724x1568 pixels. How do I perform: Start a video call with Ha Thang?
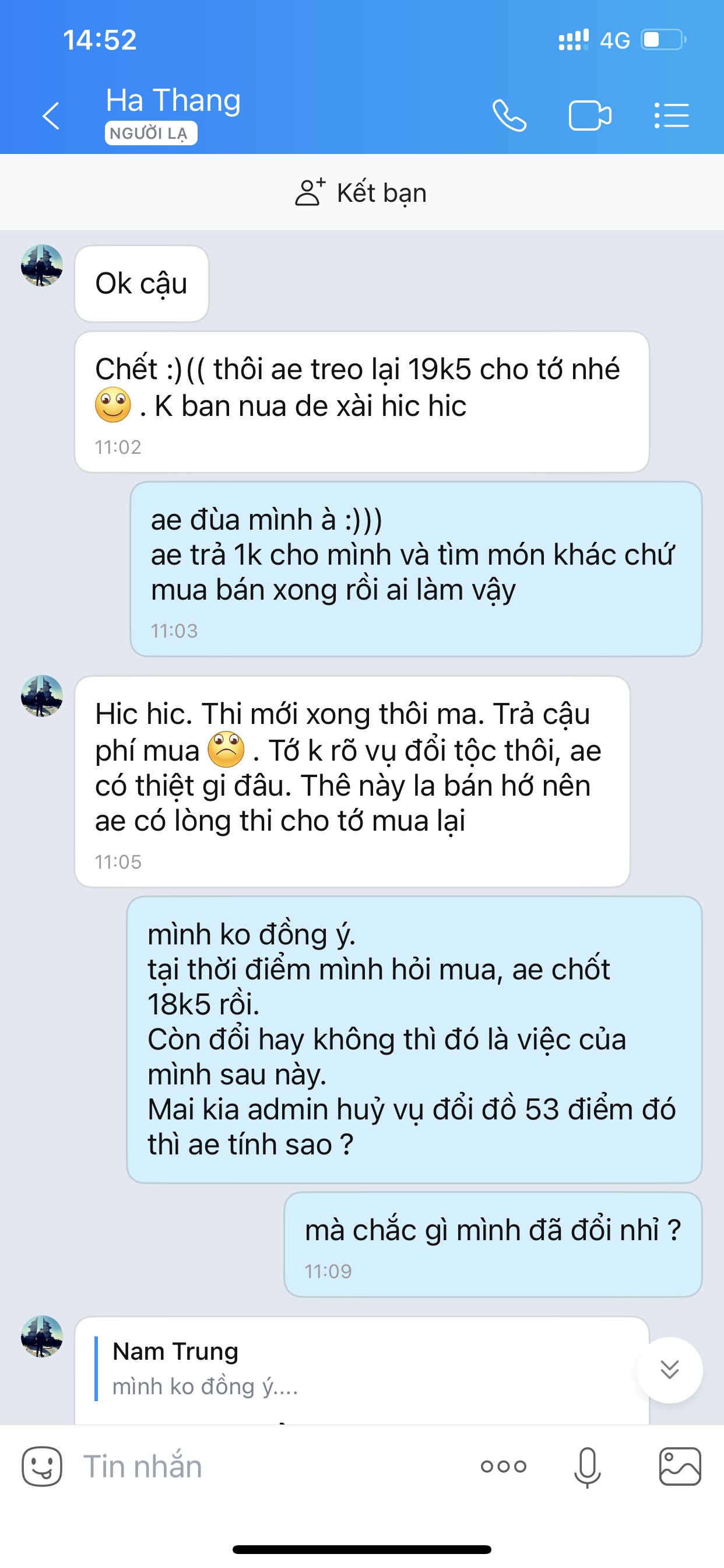click(x=589, y=116)
